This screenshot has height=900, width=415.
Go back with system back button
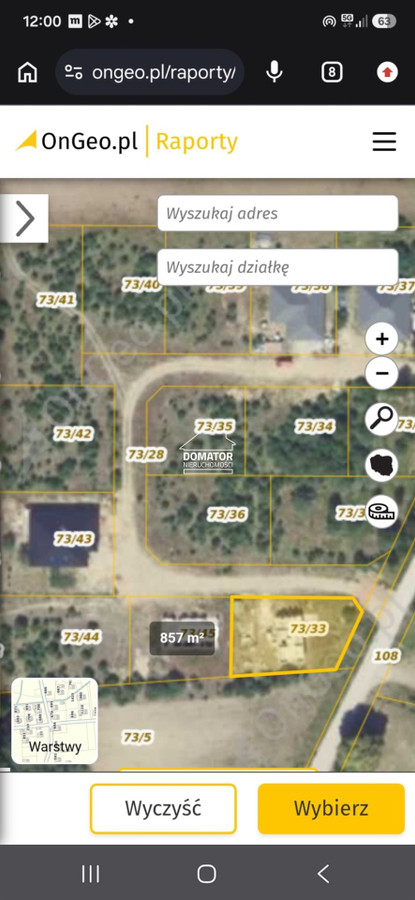coord(323,874)
